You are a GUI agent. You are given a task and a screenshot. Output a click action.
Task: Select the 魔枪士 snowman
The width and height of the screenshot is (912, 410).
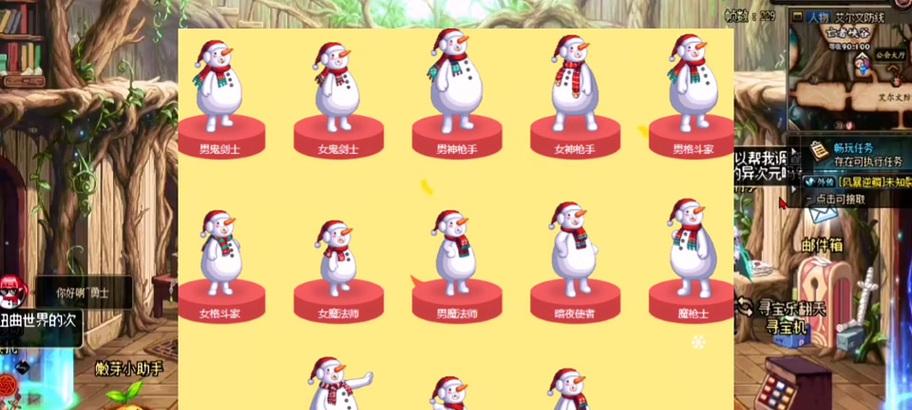[692, 255]
